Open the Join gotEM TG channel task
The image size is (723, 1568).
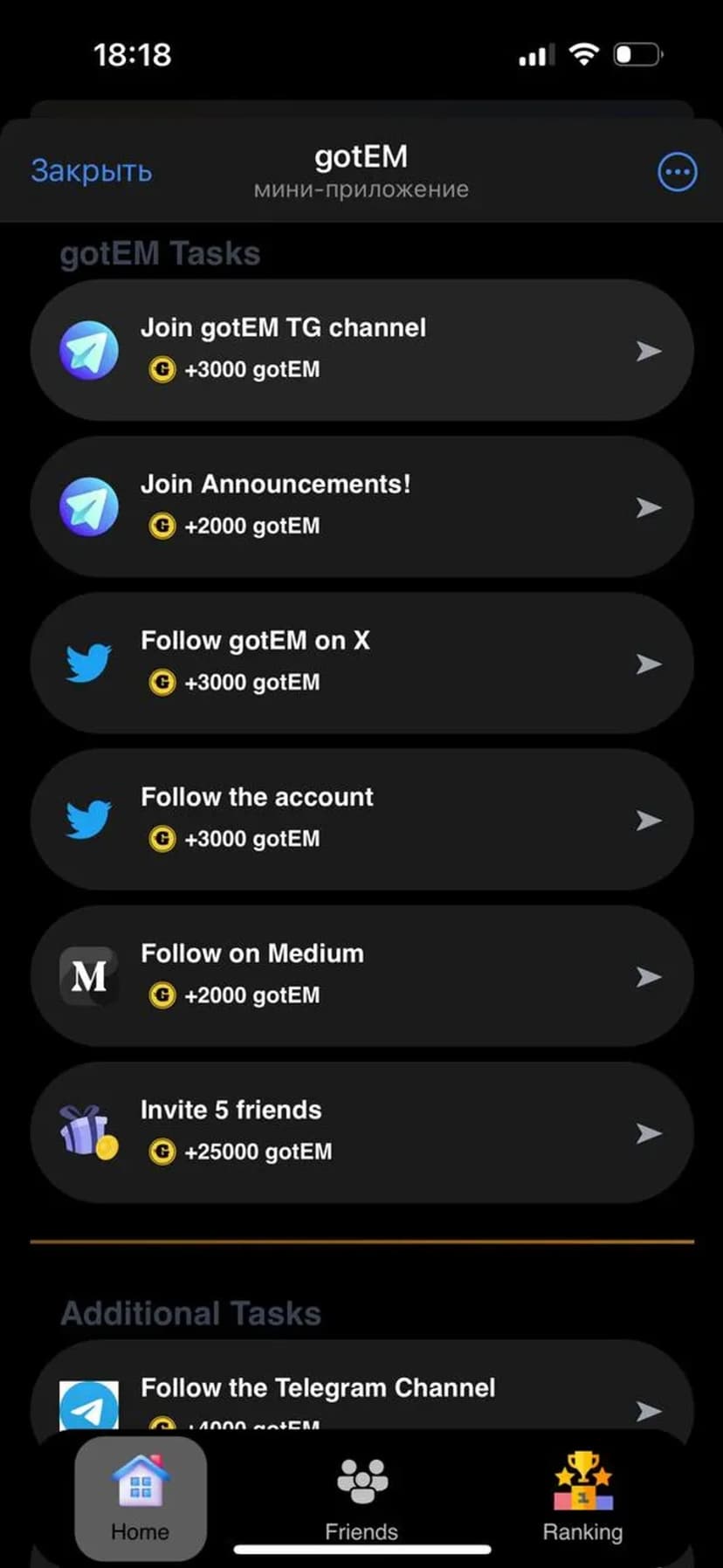click(361, 350)
